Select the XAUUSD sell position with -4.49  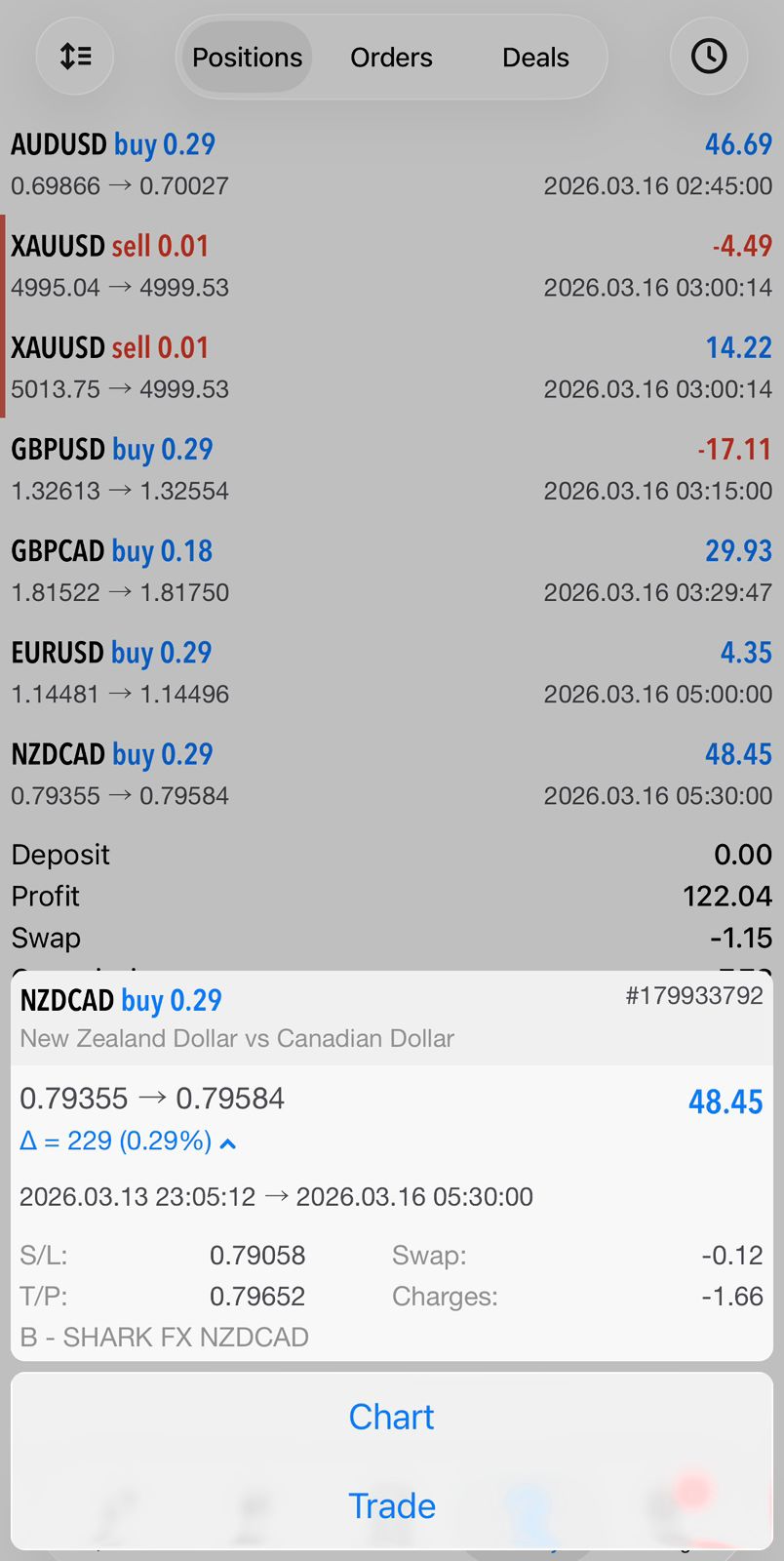(x=390, y=265)
